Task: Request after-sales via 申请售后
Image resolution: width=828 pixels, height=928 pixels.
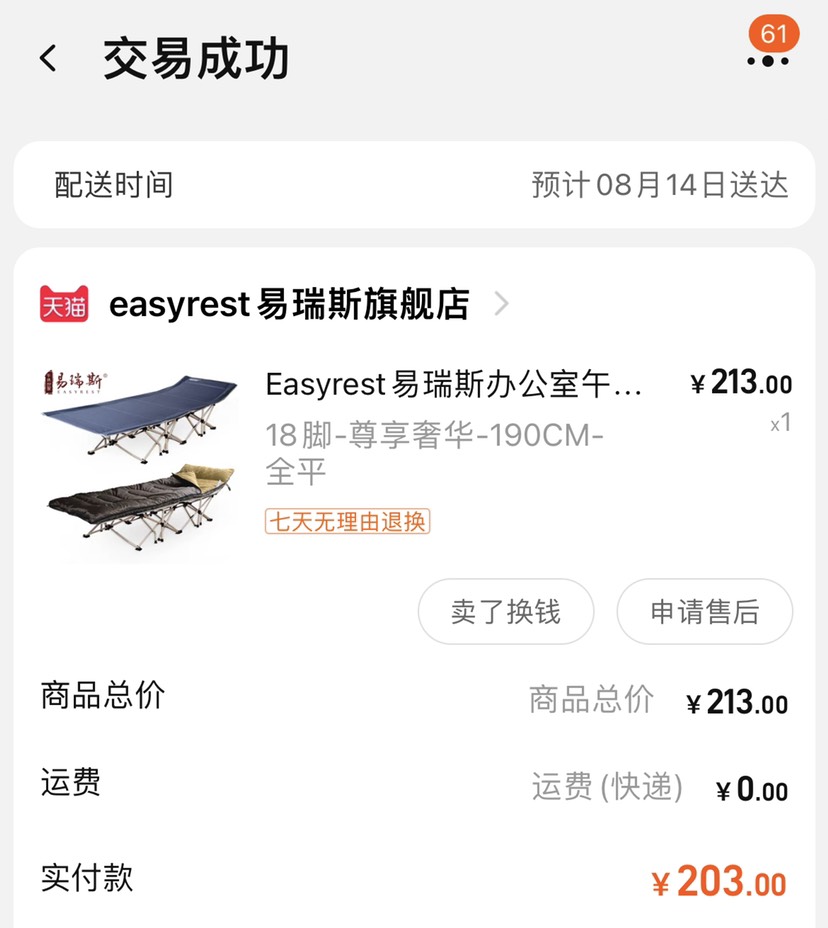Action: point(704,611)
